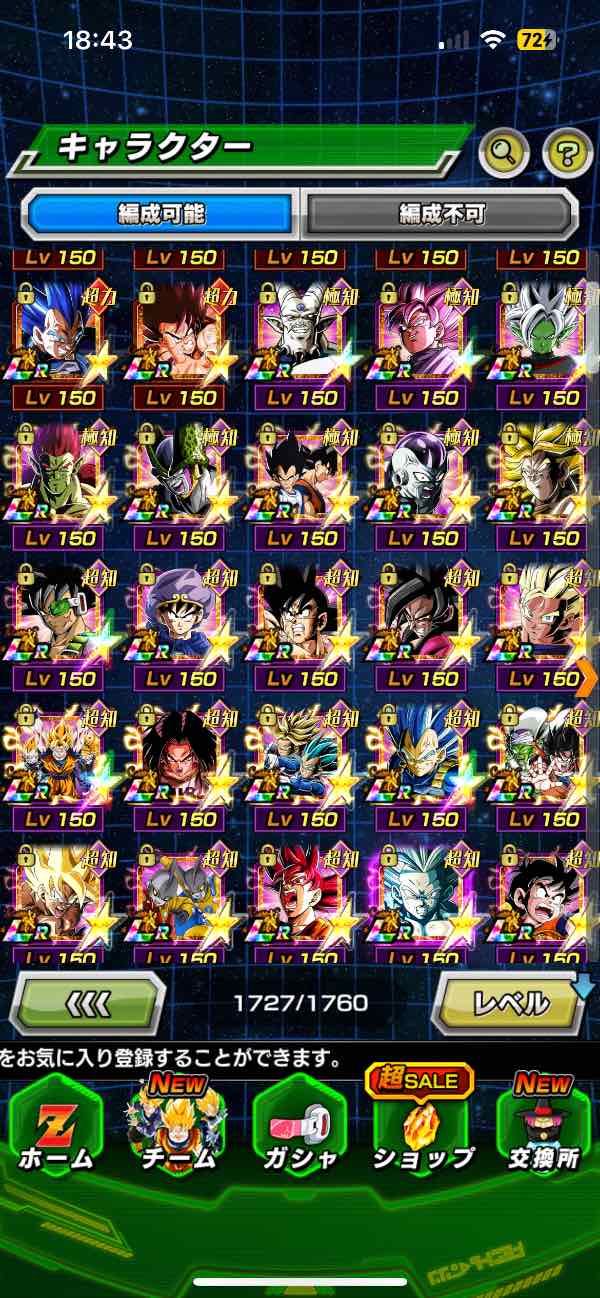Screen dimensions: 600x1298
Task: Open the help question mark
Action: click(x=567, y=152)
